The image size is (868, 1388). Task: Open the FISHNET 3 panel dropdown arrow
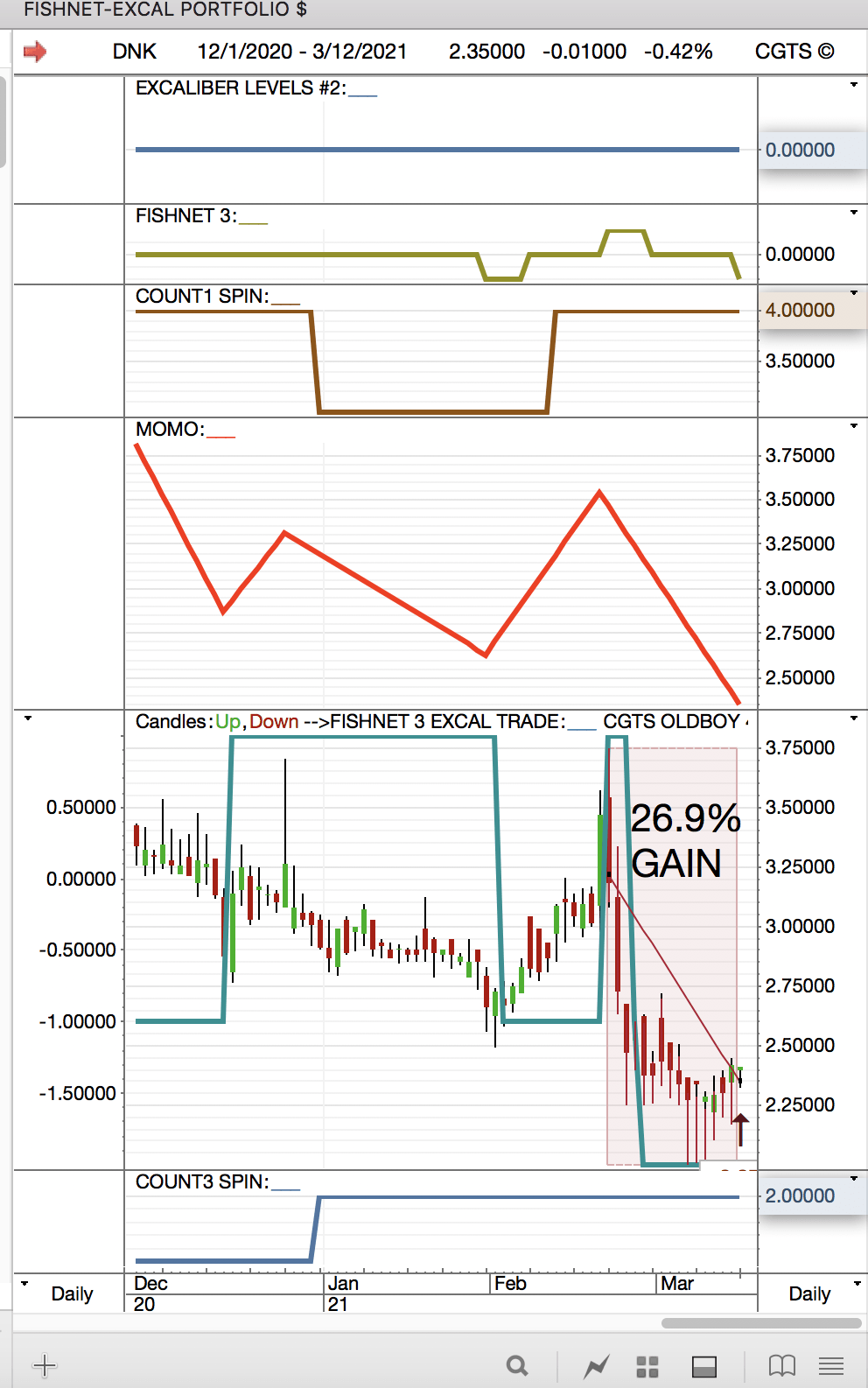pyautogui.click(x=854, y=213)
